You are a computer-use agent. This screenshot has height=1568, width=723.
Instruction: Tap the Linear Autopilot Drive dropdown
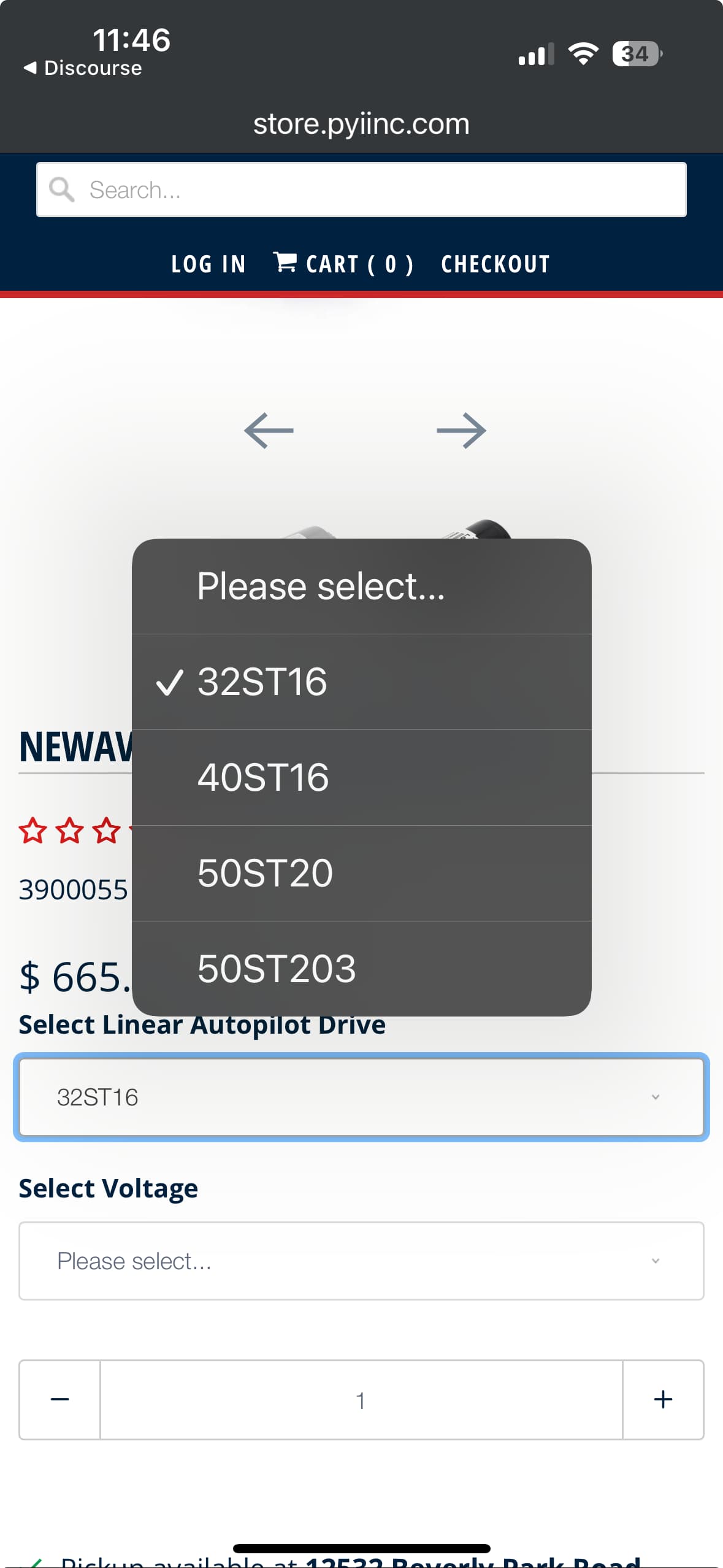[361, 1097]
